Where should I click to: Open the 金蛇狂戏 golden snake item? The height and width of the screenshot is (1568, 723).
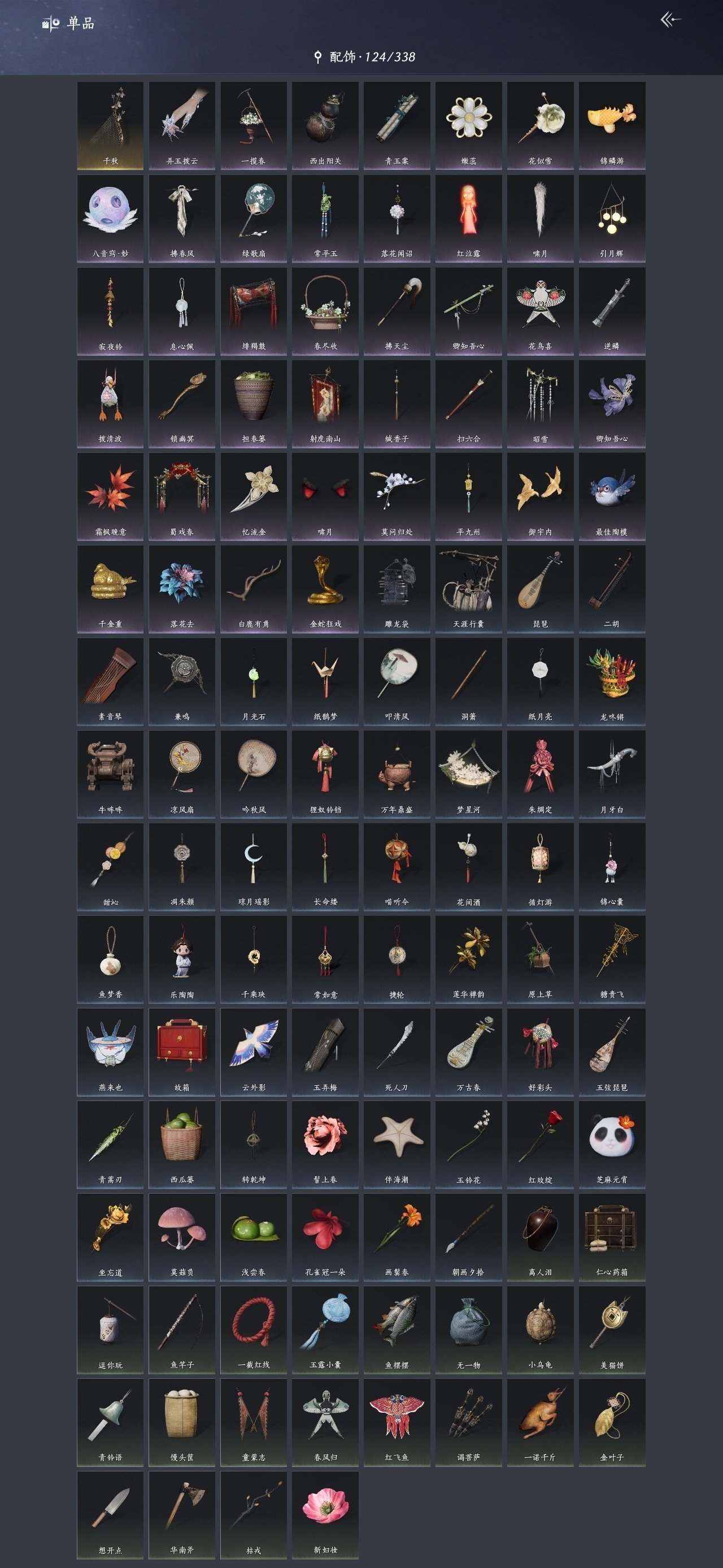[x=325, y=588]
